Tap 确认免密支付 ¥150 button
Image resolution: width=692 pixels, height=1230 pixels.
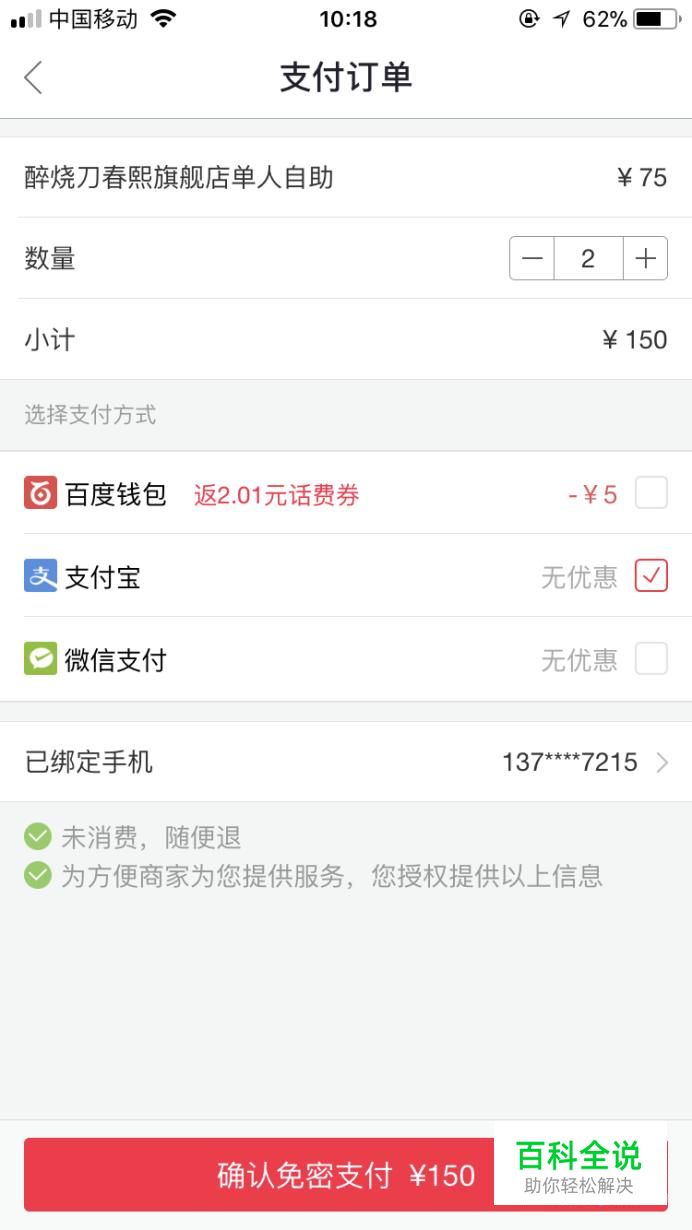click(346, 1175)
